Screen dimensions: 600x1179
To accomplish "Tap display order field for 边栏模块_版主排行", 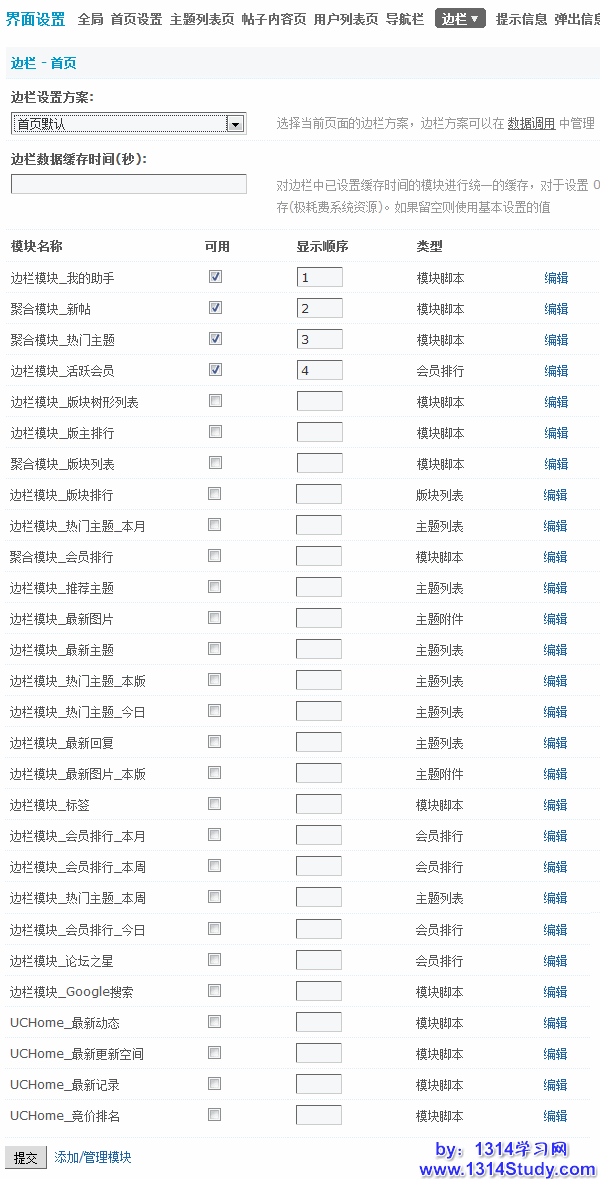I will [319, 433].
